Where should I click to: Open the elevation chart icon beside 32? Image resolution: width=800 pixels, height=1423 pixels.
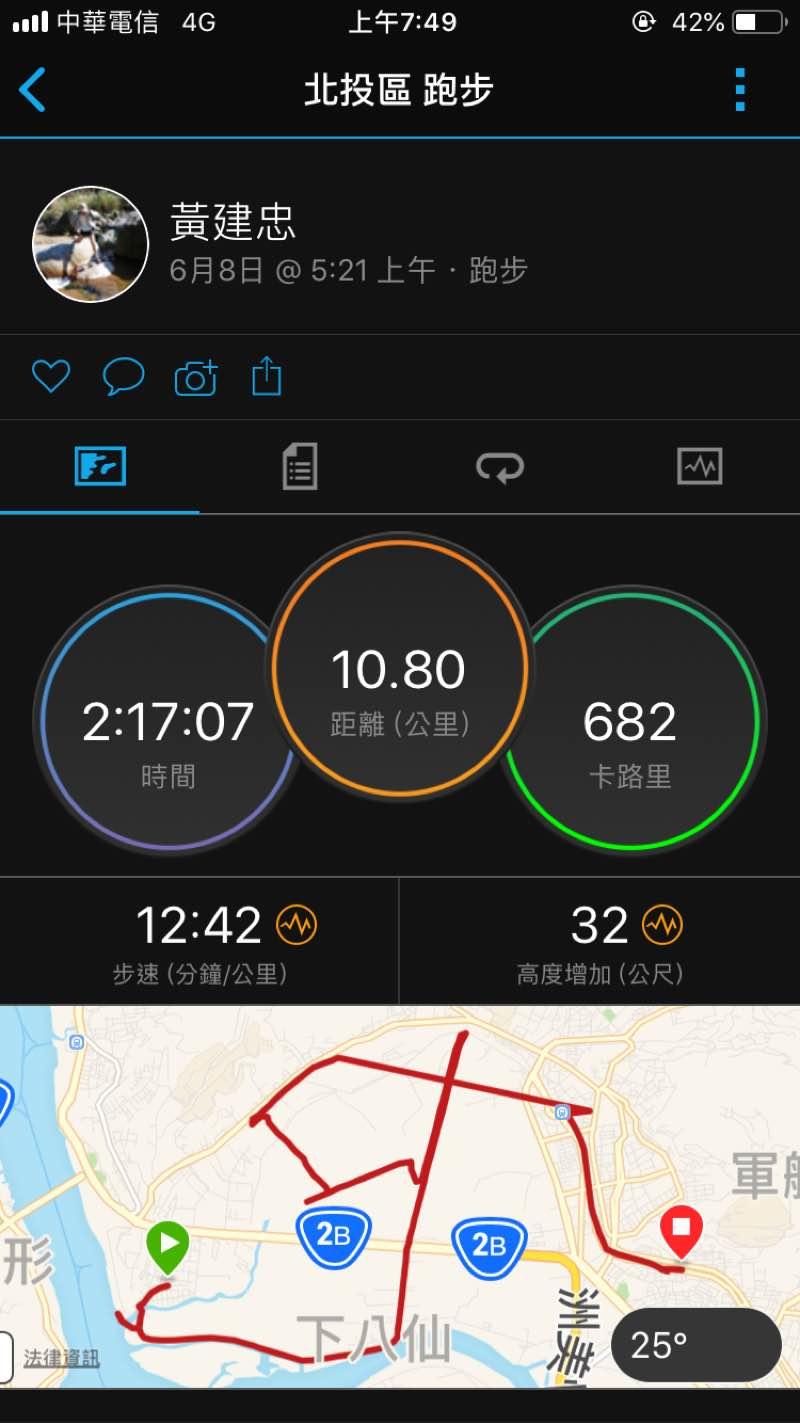(x=662, y=925)
